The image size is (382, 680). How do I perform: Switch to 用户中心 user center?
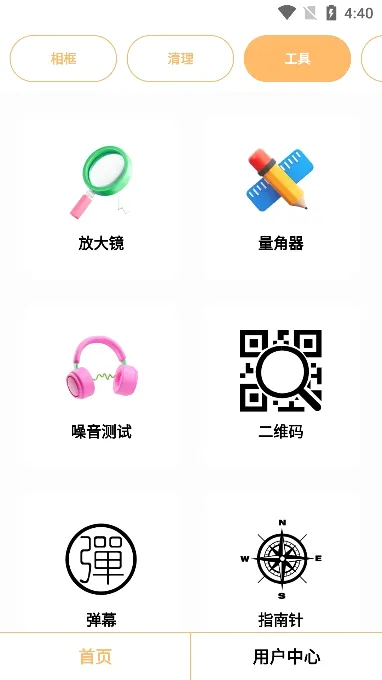(x=287, y=656)
